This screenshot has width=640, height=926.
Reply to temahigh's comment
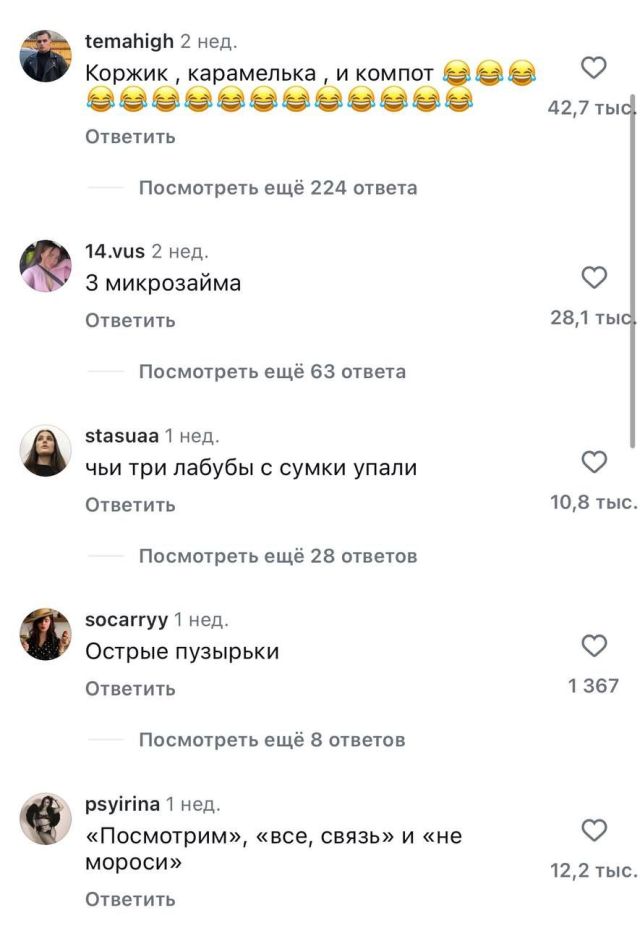click(130, 137)
